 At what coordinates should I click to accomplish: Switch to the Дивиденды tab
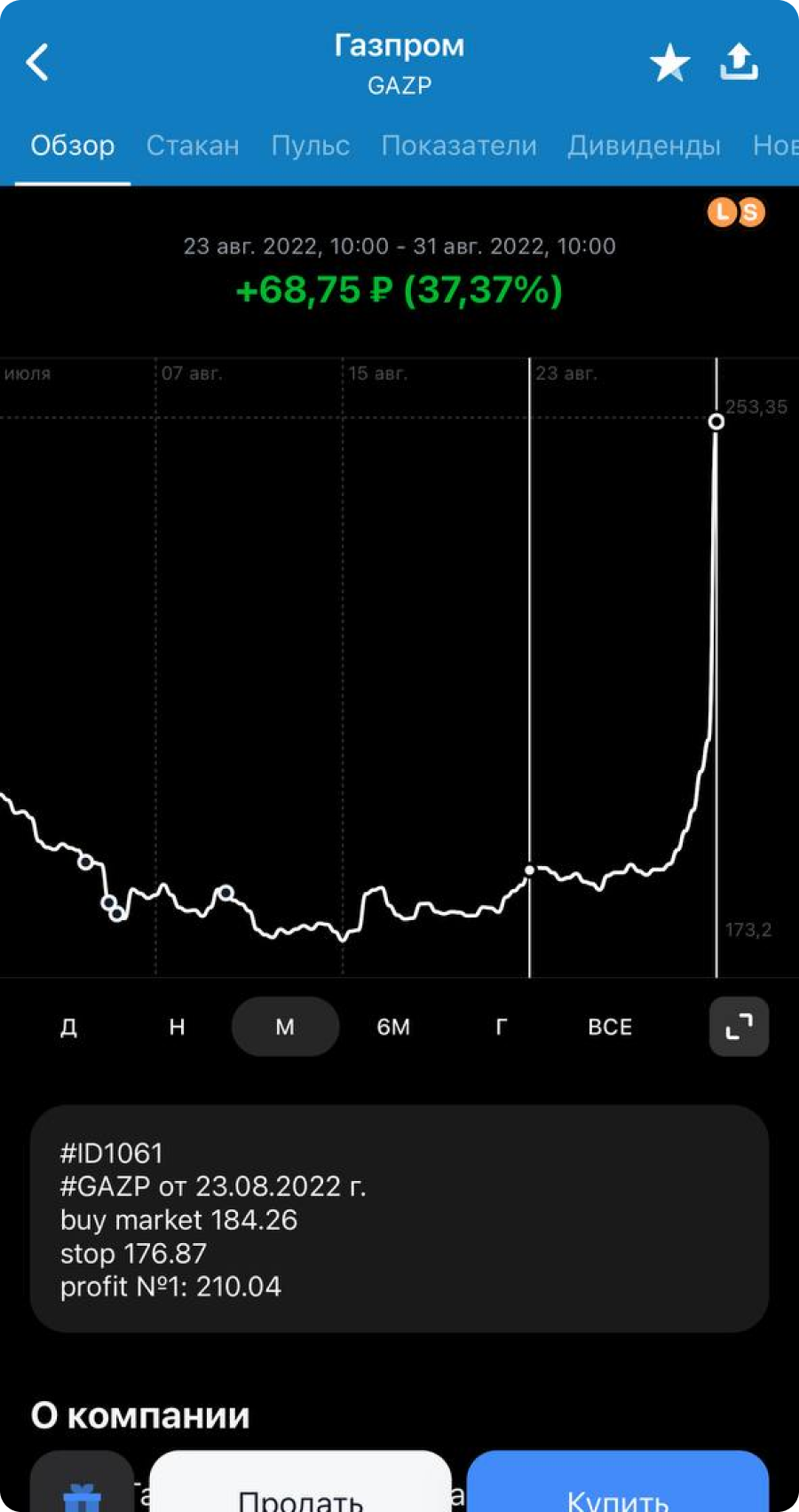pos(644,146)
